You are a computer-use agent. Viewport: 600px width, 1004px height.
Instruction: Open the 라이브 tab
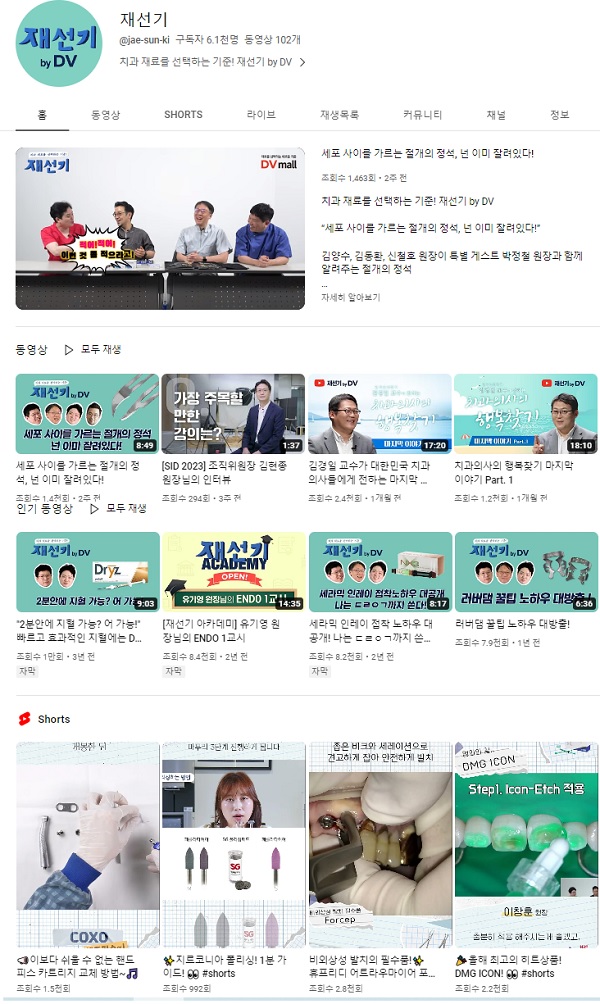coord(261,115)
